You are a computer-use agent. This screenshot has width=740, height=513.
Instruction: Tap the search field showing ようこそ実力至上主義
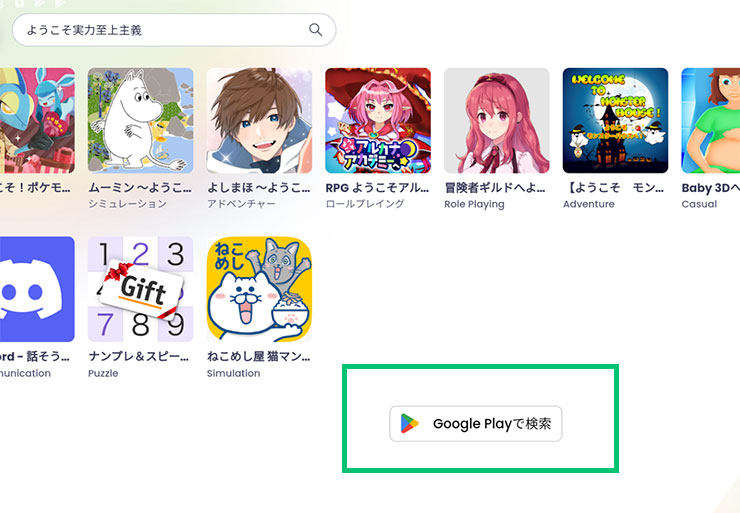click(x=160, y=30)
